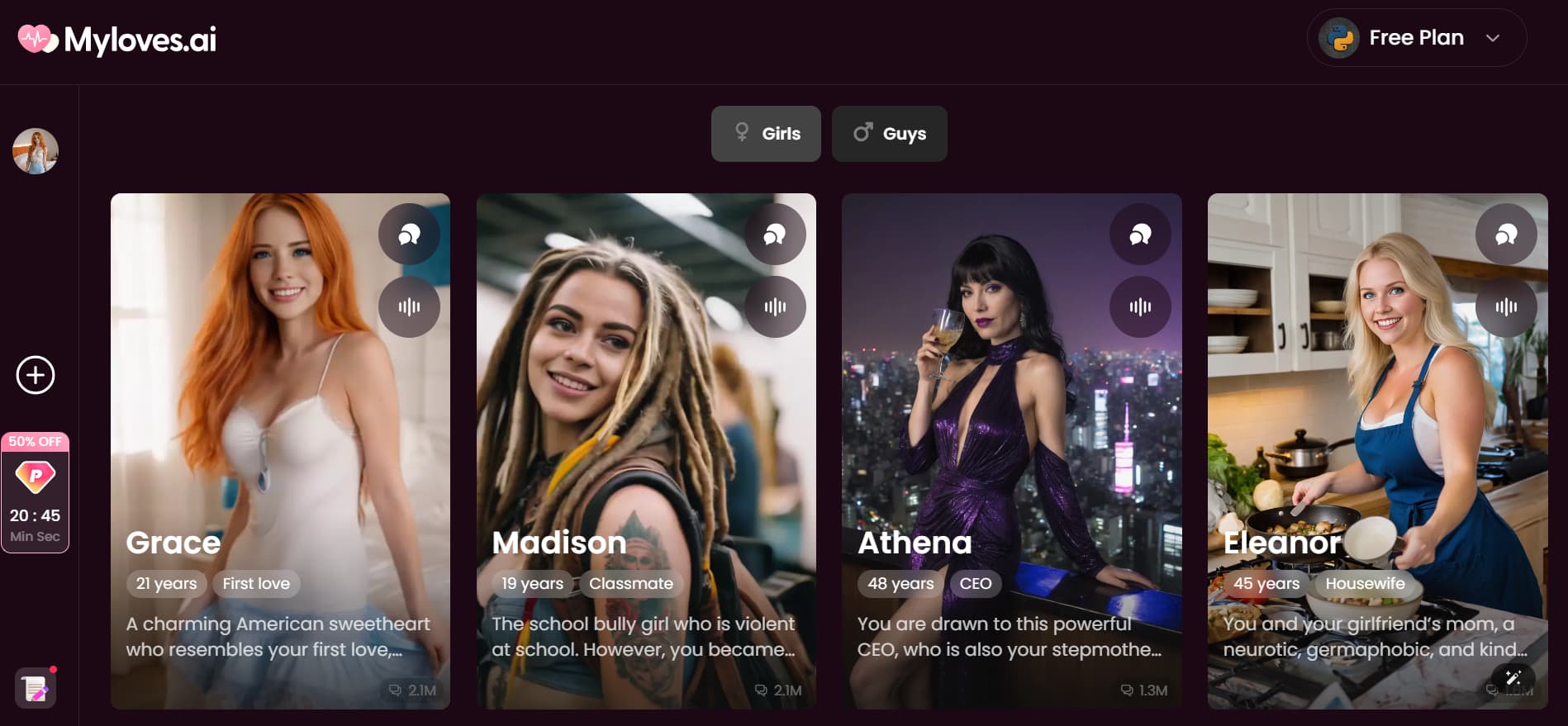Tap Madison's chat bubble icon
The width and height of the screenshot is (1568, 726).
click(775, 235)
